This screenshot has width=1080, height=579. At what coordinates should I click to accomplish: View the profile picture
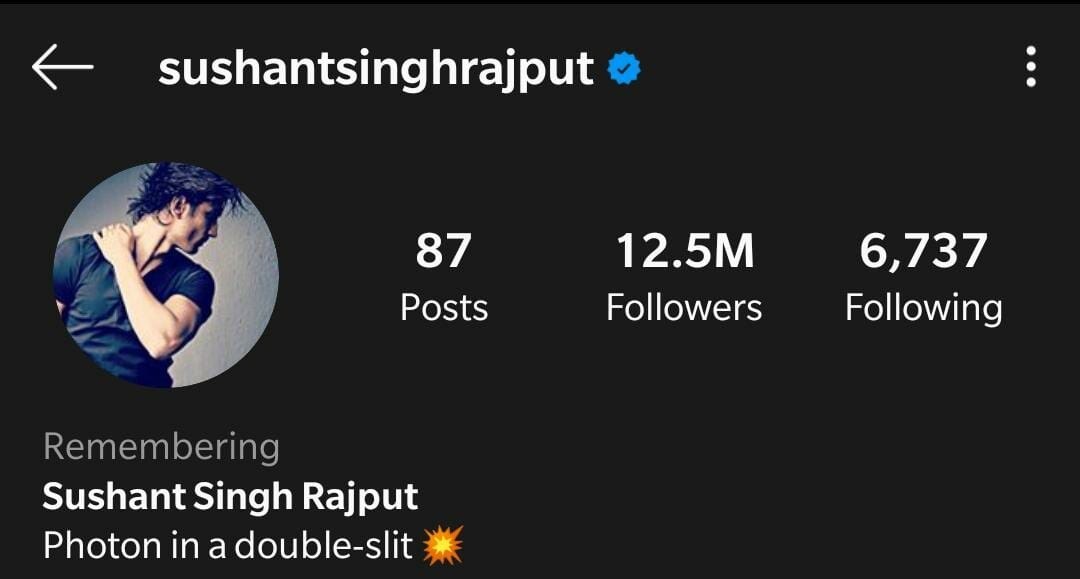click(x=166, y=275)
